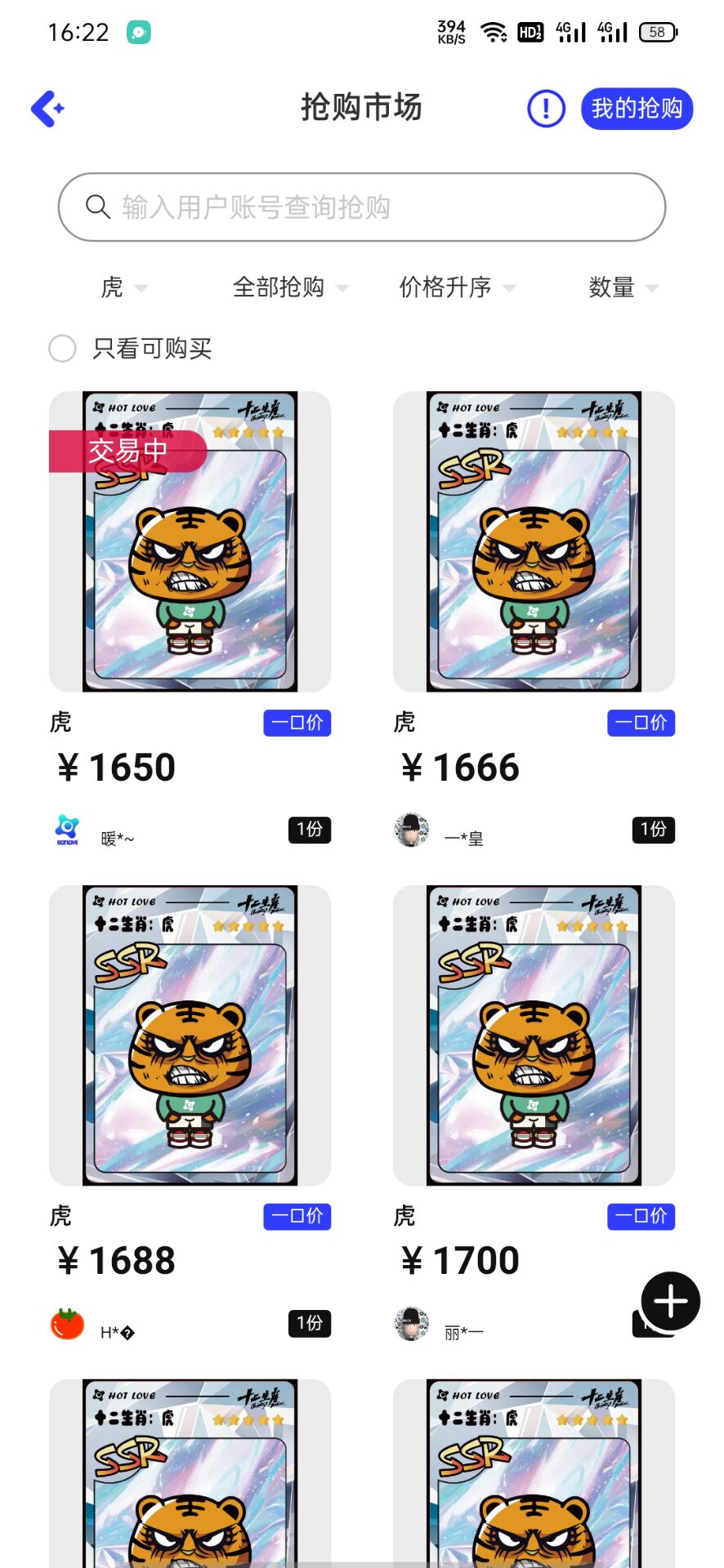Image resolution: width=724 pixels, height=1568 pixels.
Task: Tap the floating plus button
Action: 670,1301
